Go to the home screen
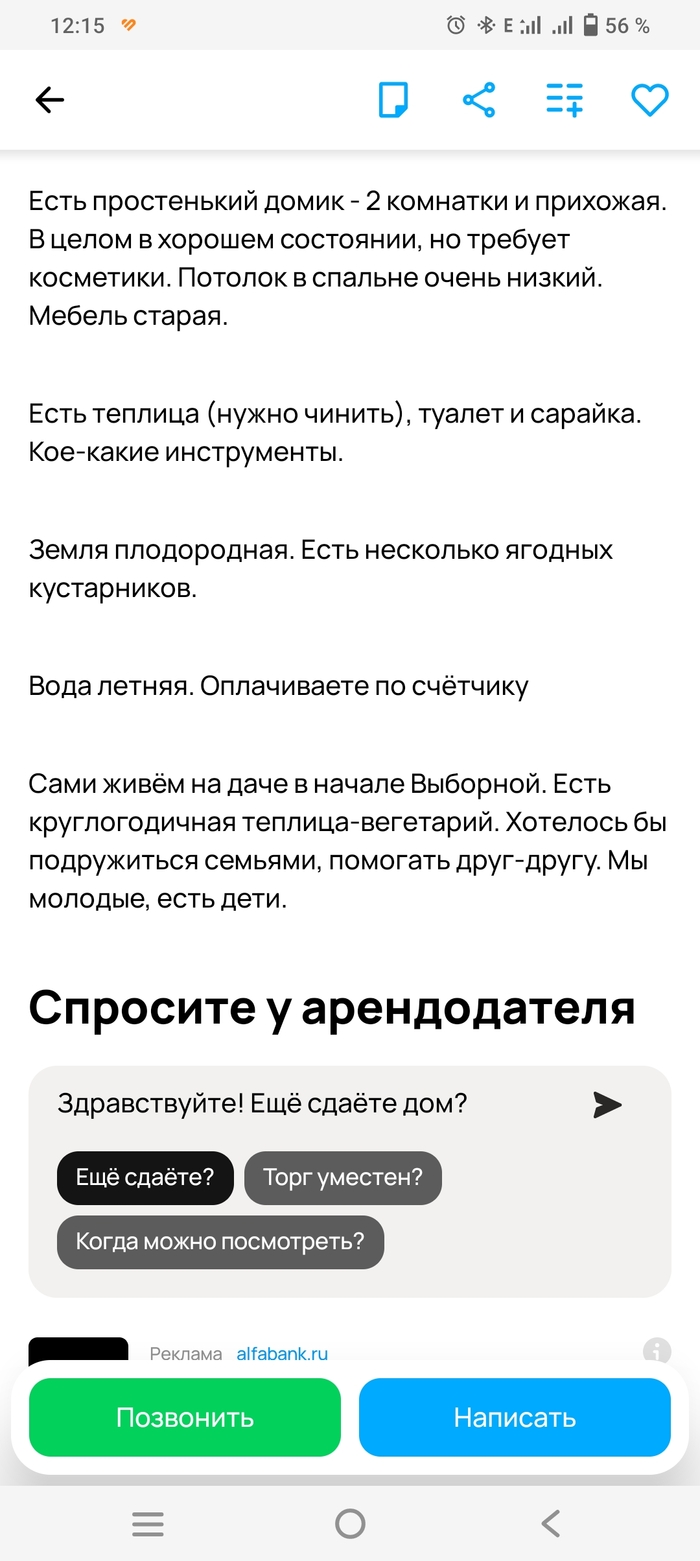The height and width of the screenshot is (1561, 700). click(x=350, y=1523)
